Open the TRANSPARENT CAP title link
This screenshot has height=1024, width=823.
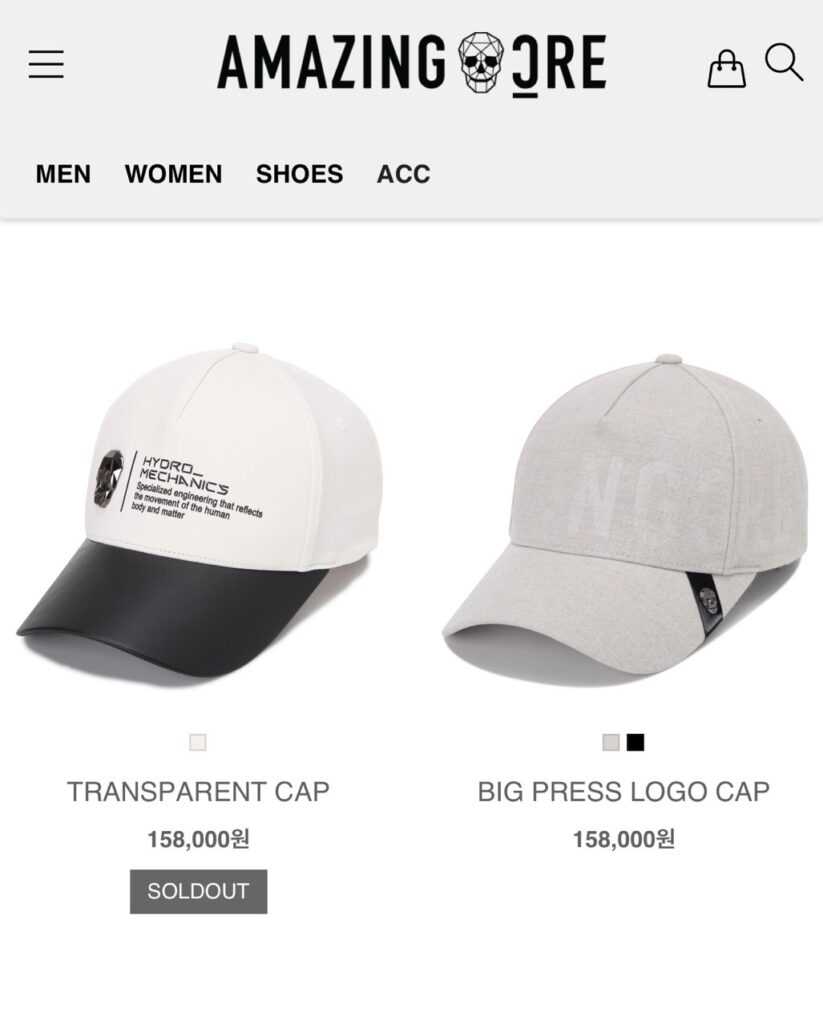198,792
